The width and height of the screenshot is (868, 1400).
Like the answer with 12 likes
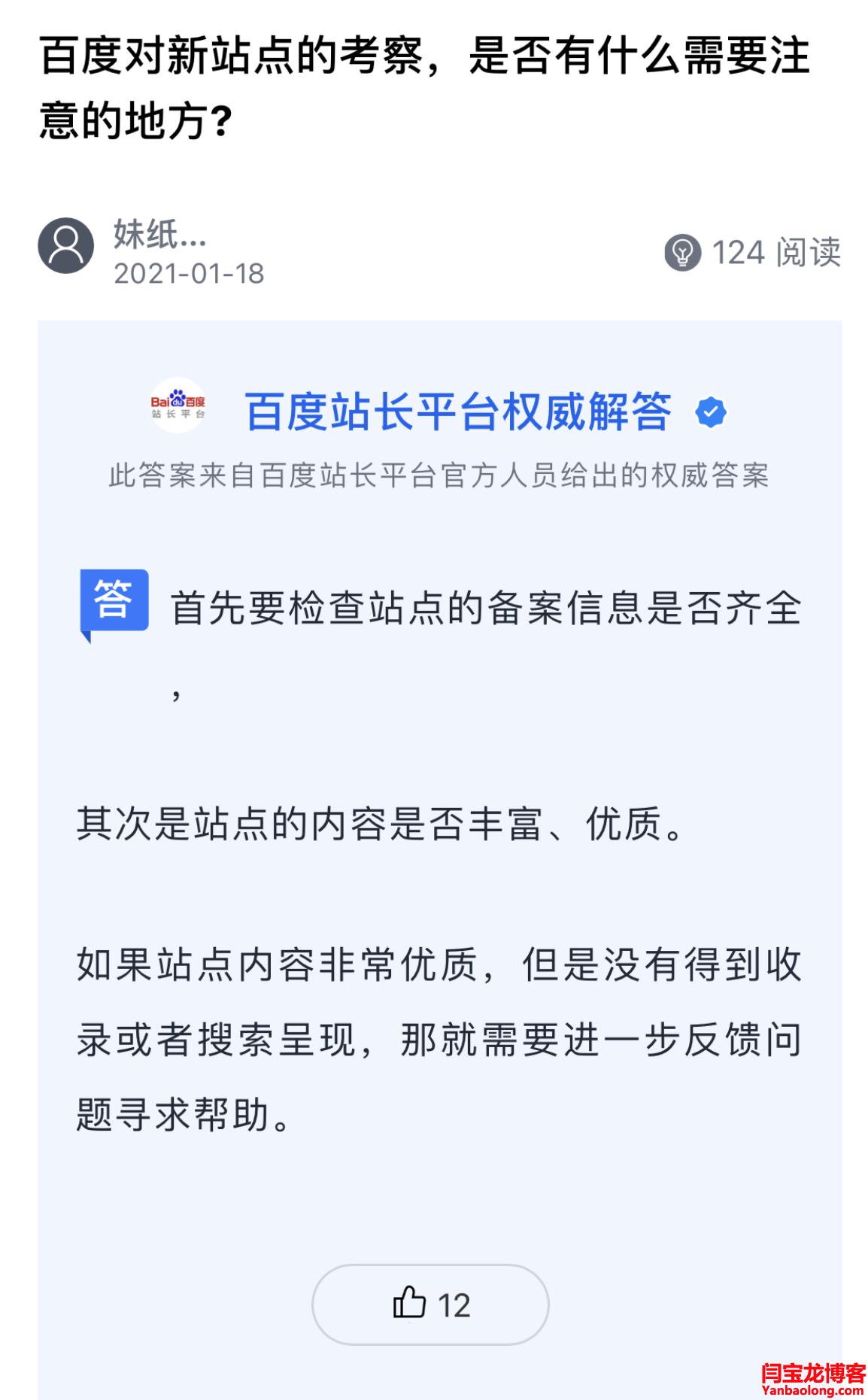[430, 1304]
